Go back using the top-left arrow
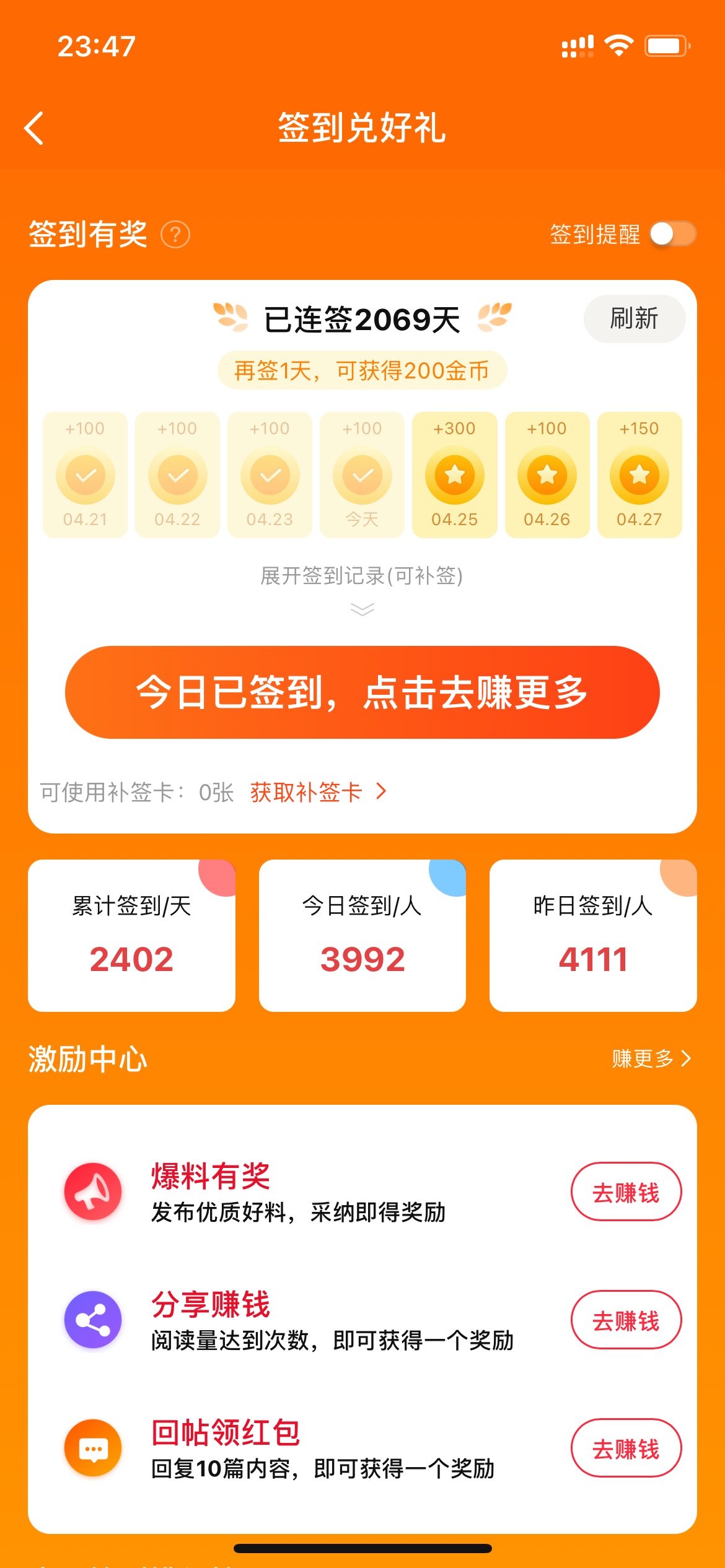Viewport: 725px width, 1568px height. pos(34,128)
